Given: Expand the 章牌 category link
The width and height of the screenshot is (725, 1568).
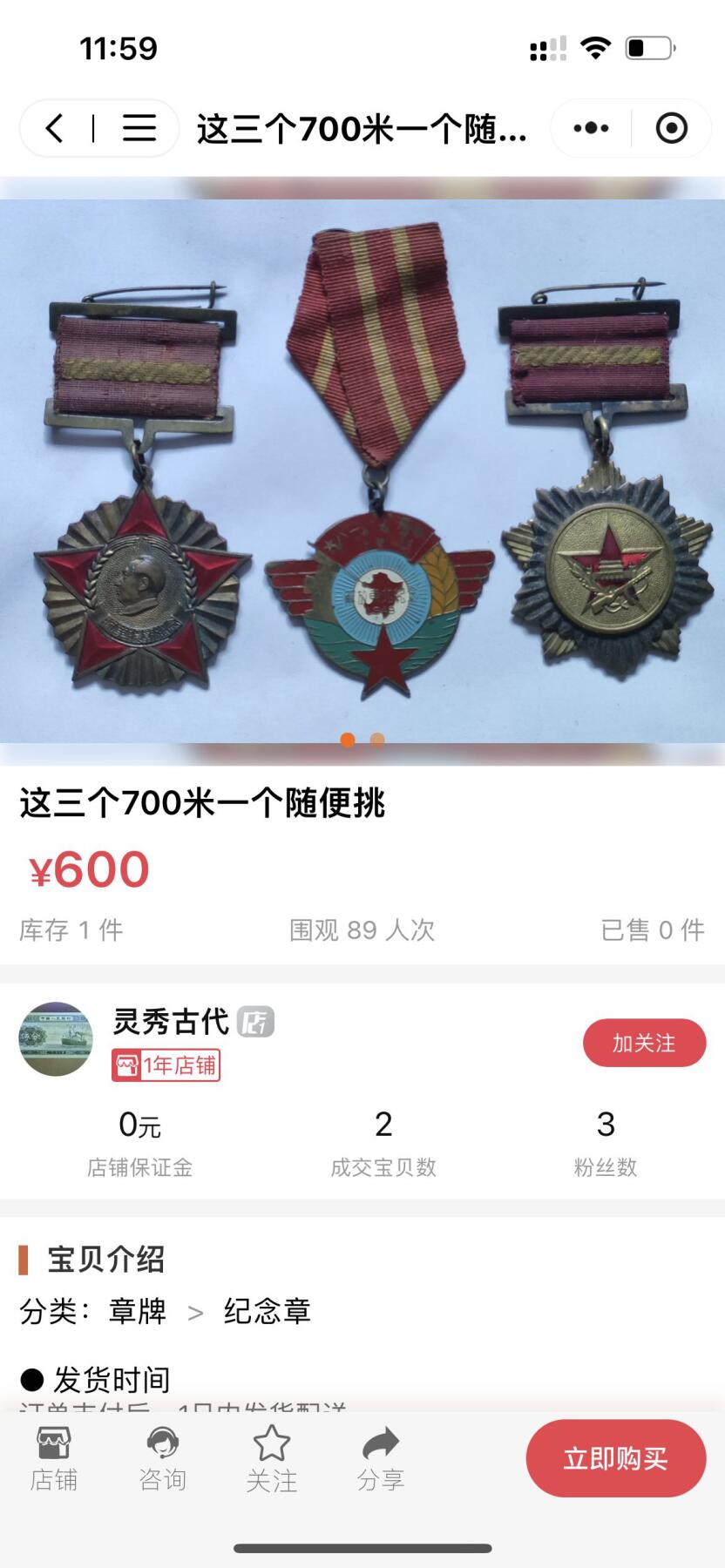Looking at the screenshot, I should point(136,1312).
